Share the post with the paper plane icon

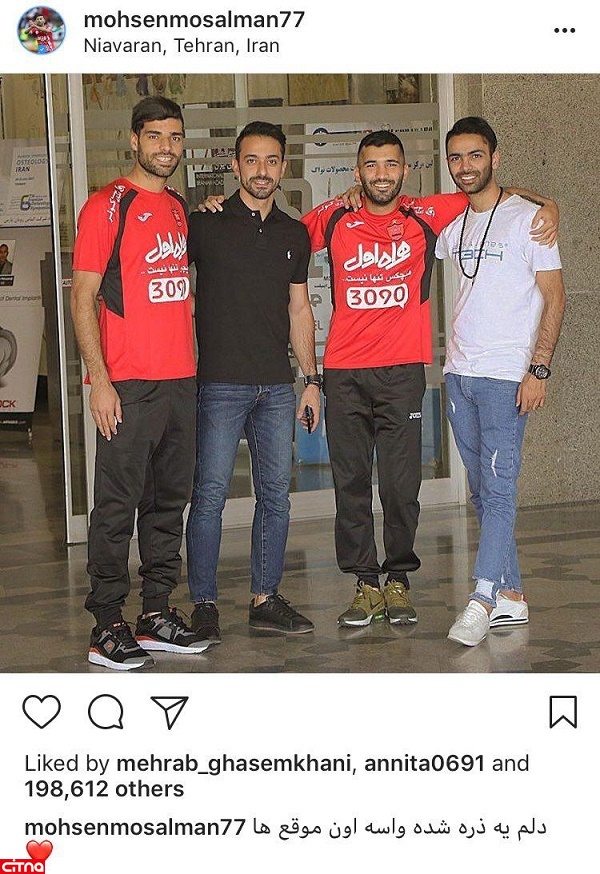pos(169,711)
